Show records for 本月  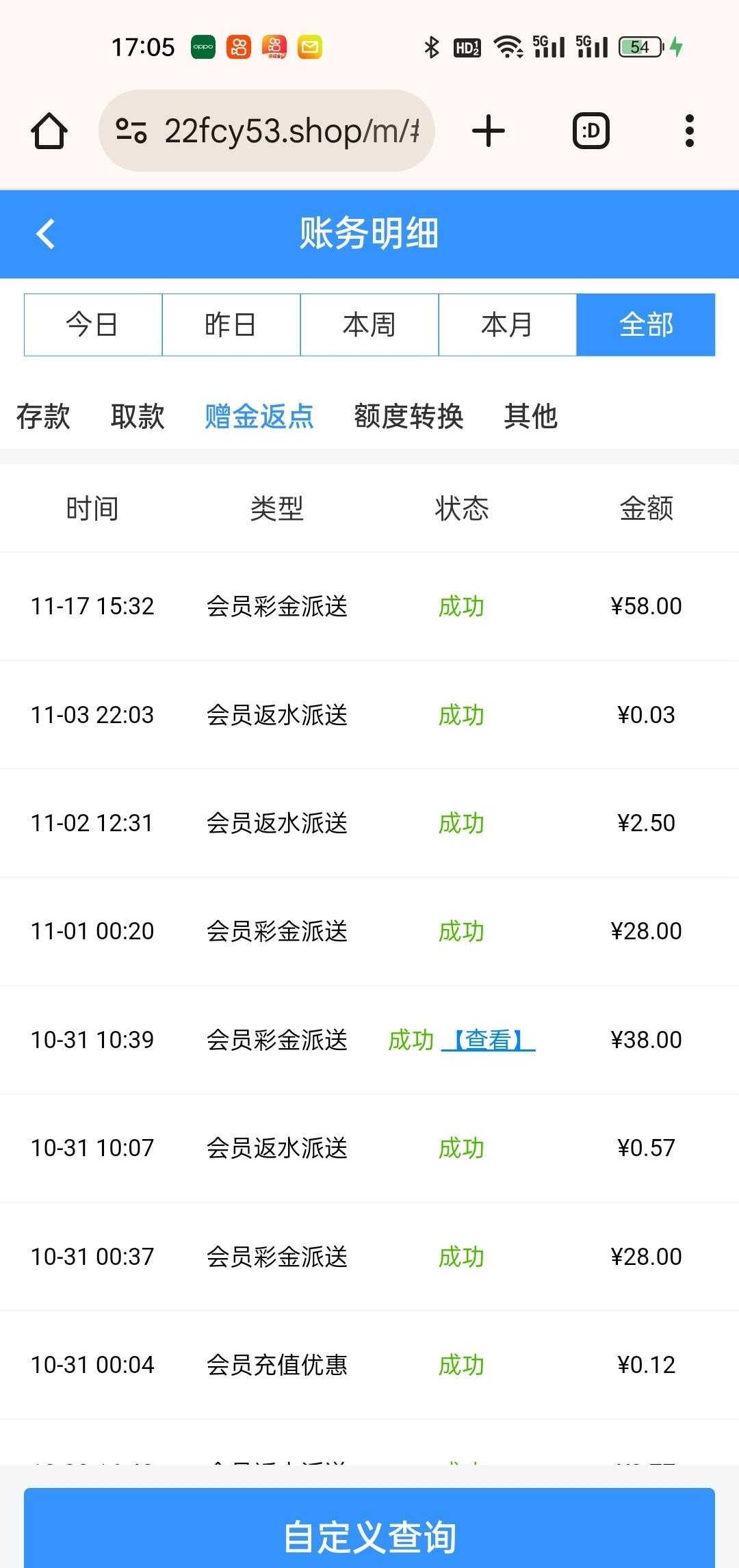pos(507,325)
